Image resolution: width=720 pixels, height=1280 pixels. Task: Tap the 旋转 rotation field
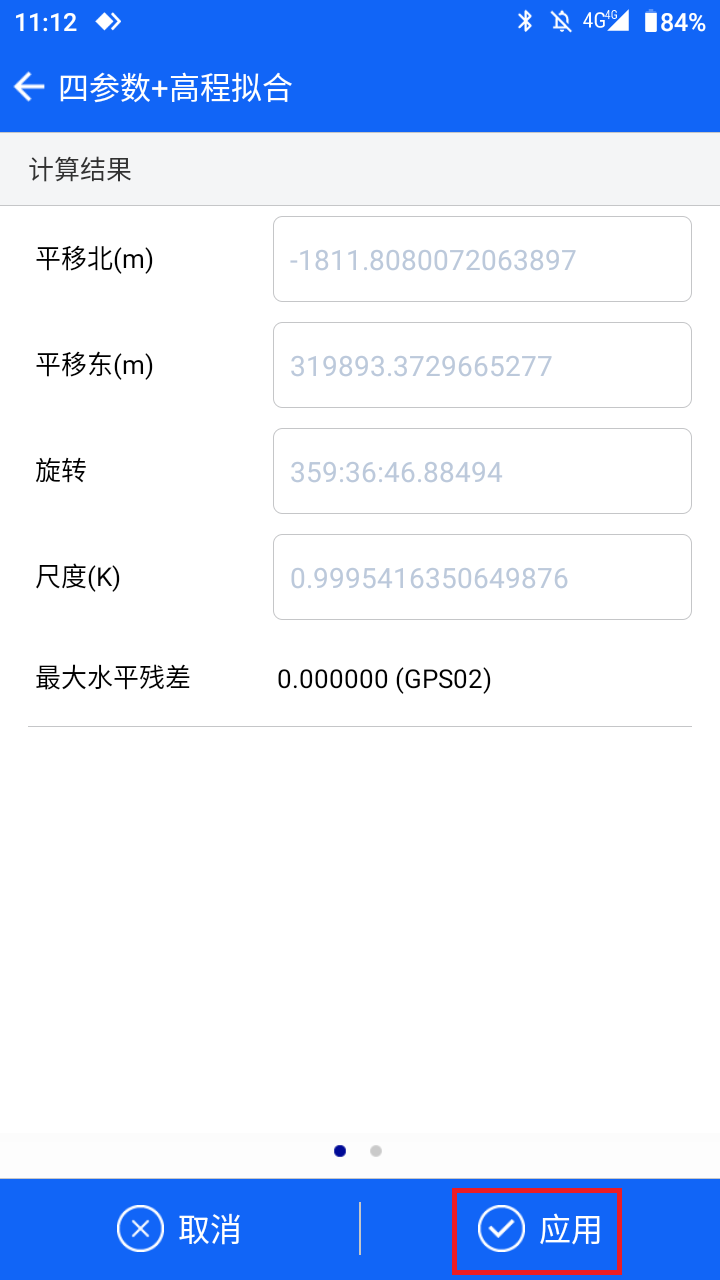(x=482, y=471)
